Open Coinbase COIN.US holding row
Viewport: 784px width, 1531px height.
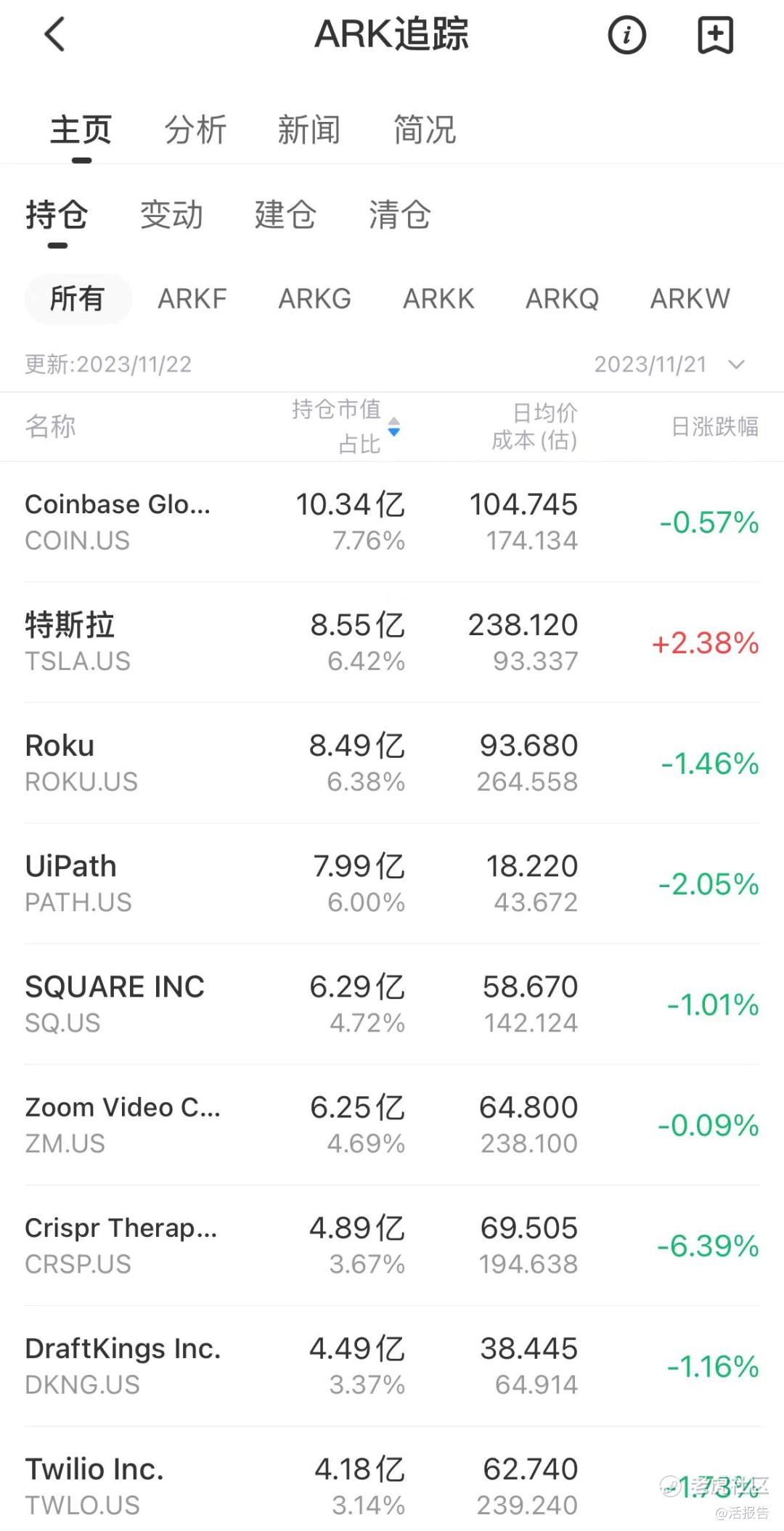[392, 522]
